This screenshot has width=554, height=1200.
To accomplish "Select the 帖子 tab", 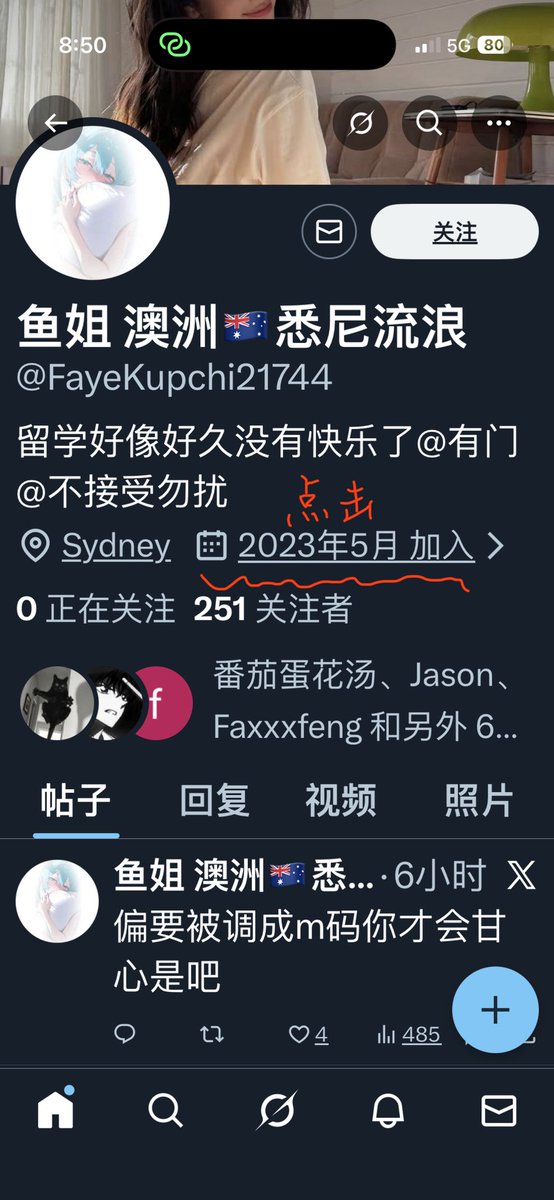I will [x=76, y=800].
